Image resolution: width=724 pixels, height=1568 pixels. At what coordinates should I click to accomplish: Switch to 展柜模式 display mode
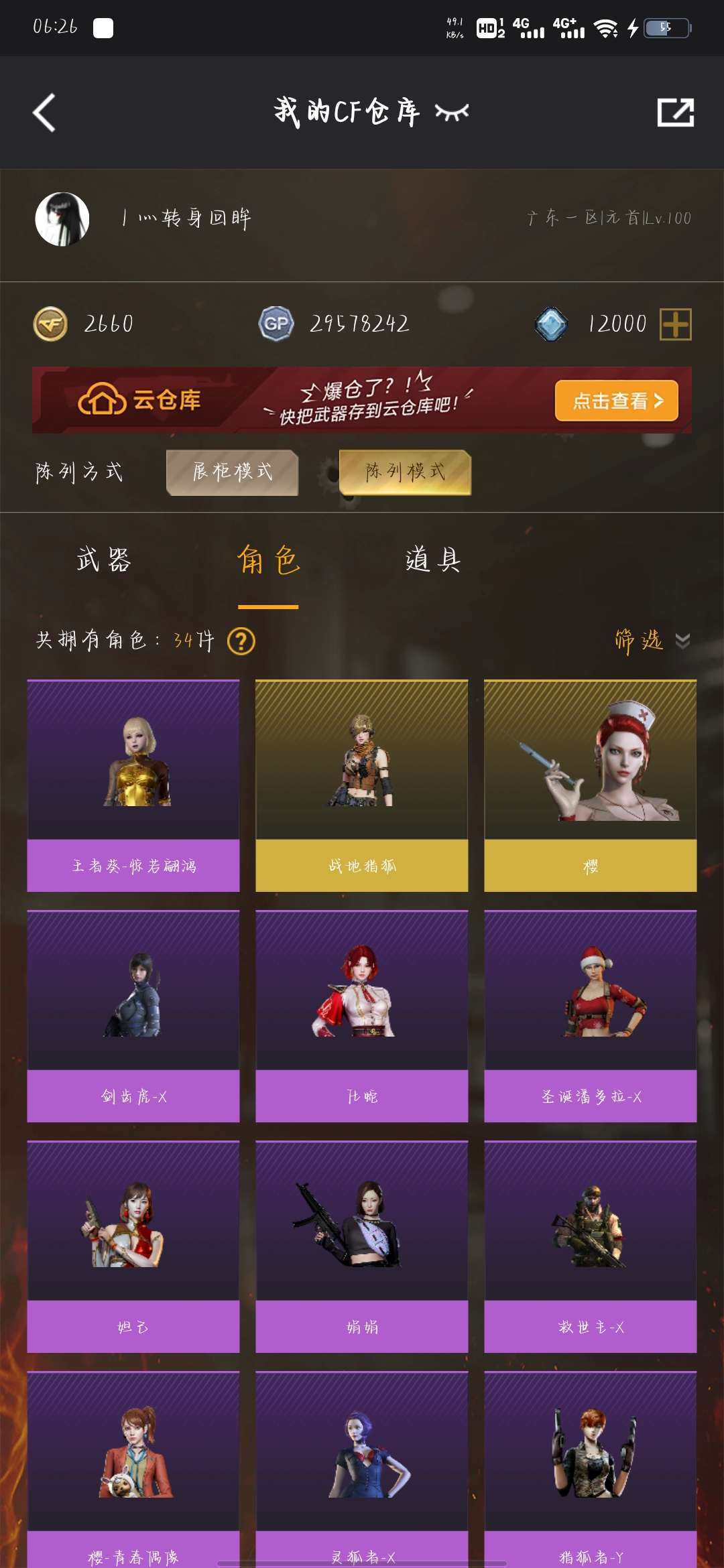(x=232, y=472)
